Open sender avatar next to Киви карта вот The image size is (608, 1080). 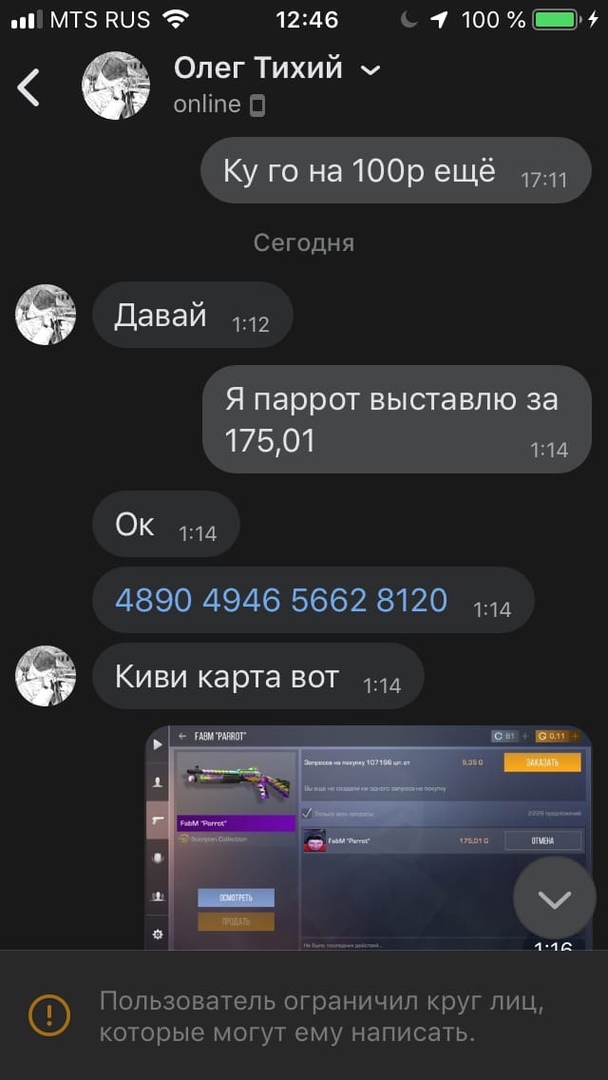[x=46, y=677]
